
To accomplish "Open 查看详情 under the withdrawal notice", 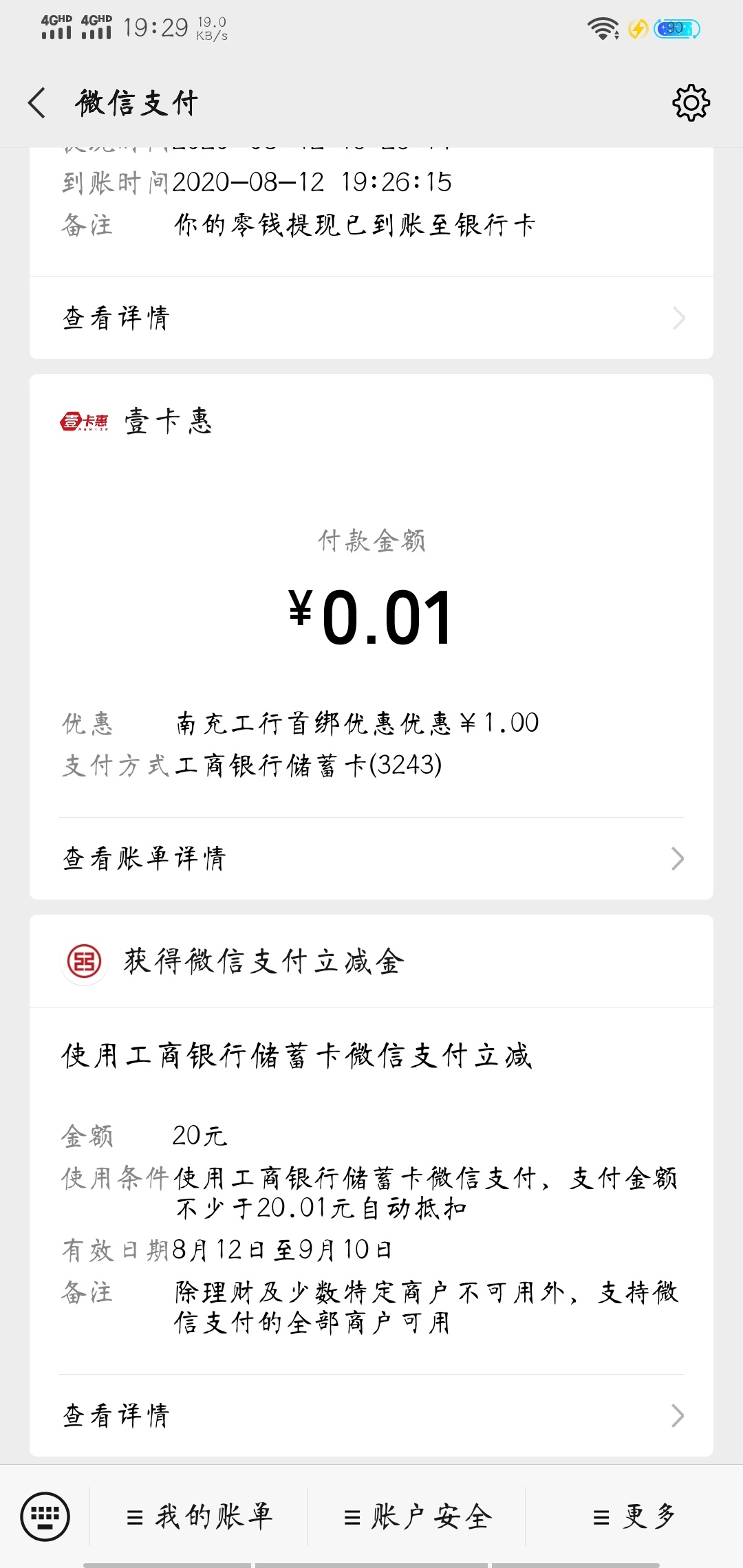I will (x=371, y=318).
